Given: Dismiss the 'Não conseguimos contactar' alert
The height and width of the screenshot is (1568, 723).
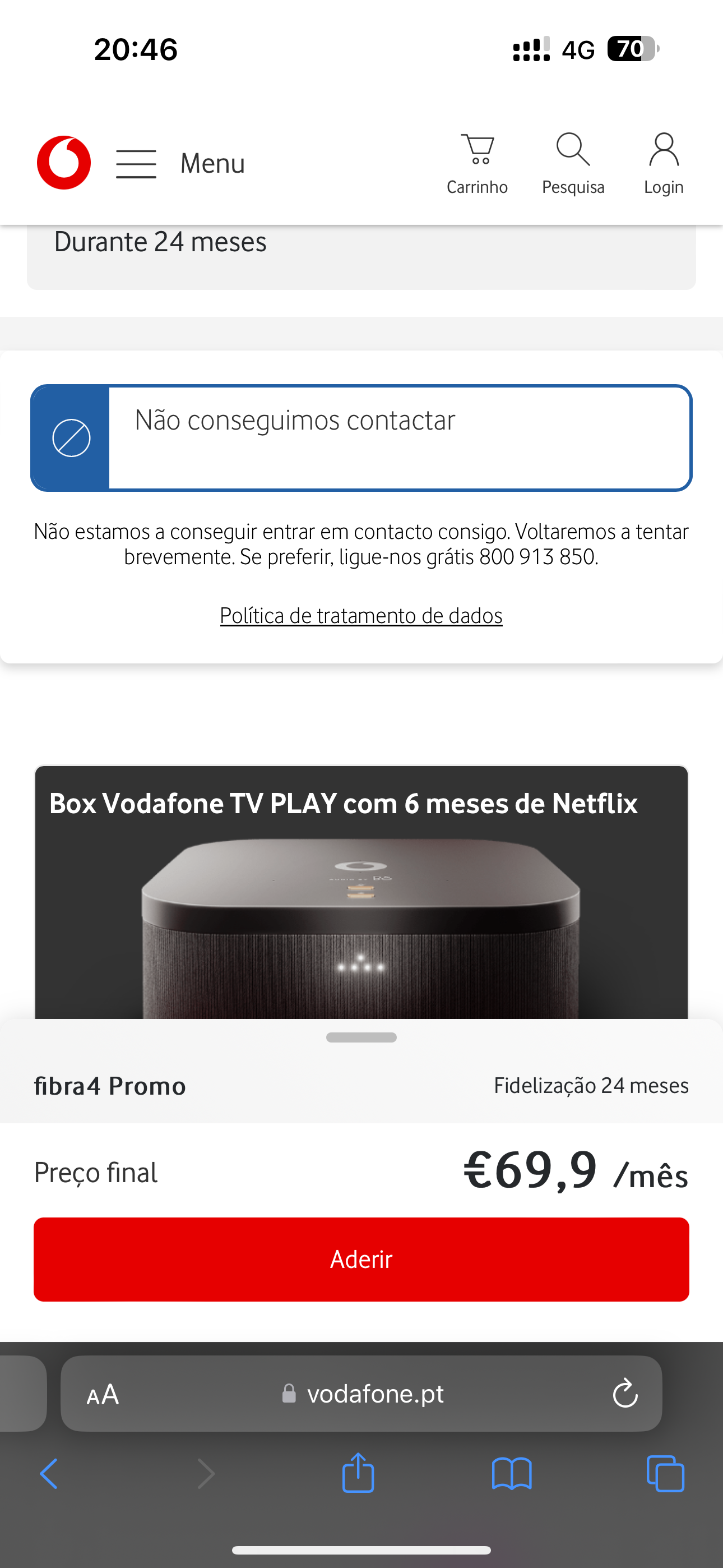Looking at the screenshot, I should (x=361, y=436).
